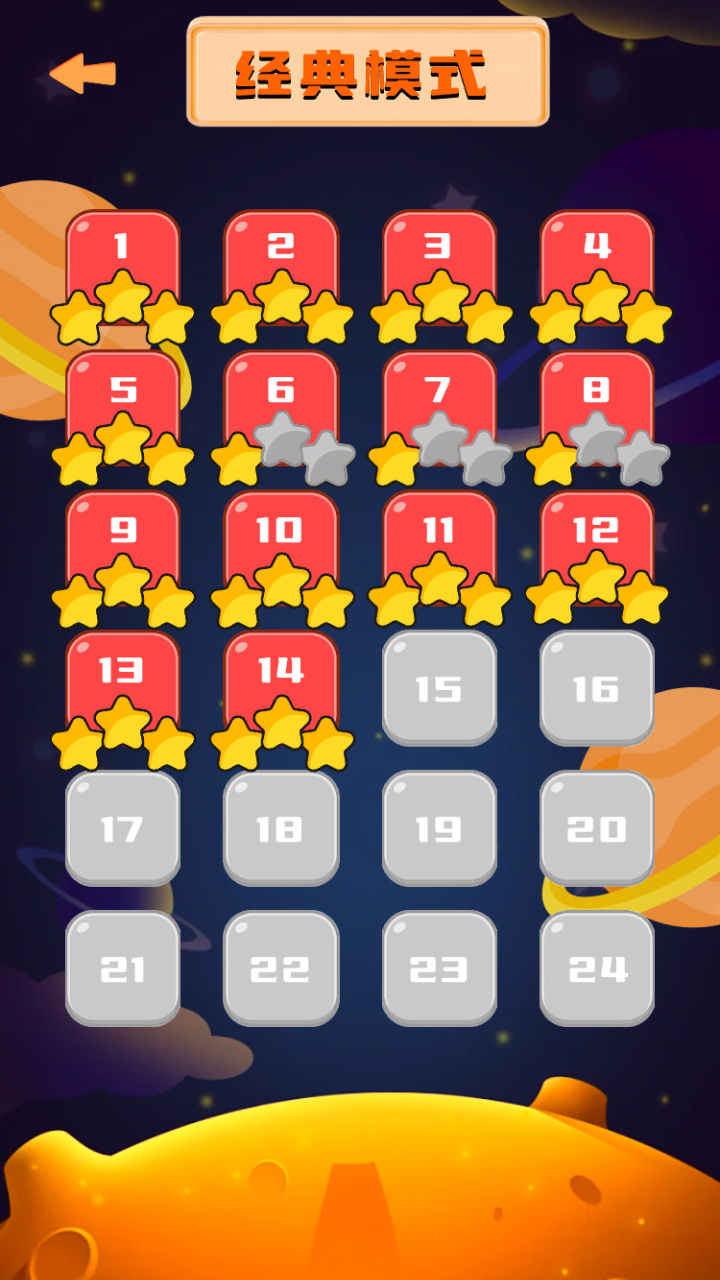This screenshot has height=1280, width=720.
Task: Tap locked level 23
Action: pos(439,968)
